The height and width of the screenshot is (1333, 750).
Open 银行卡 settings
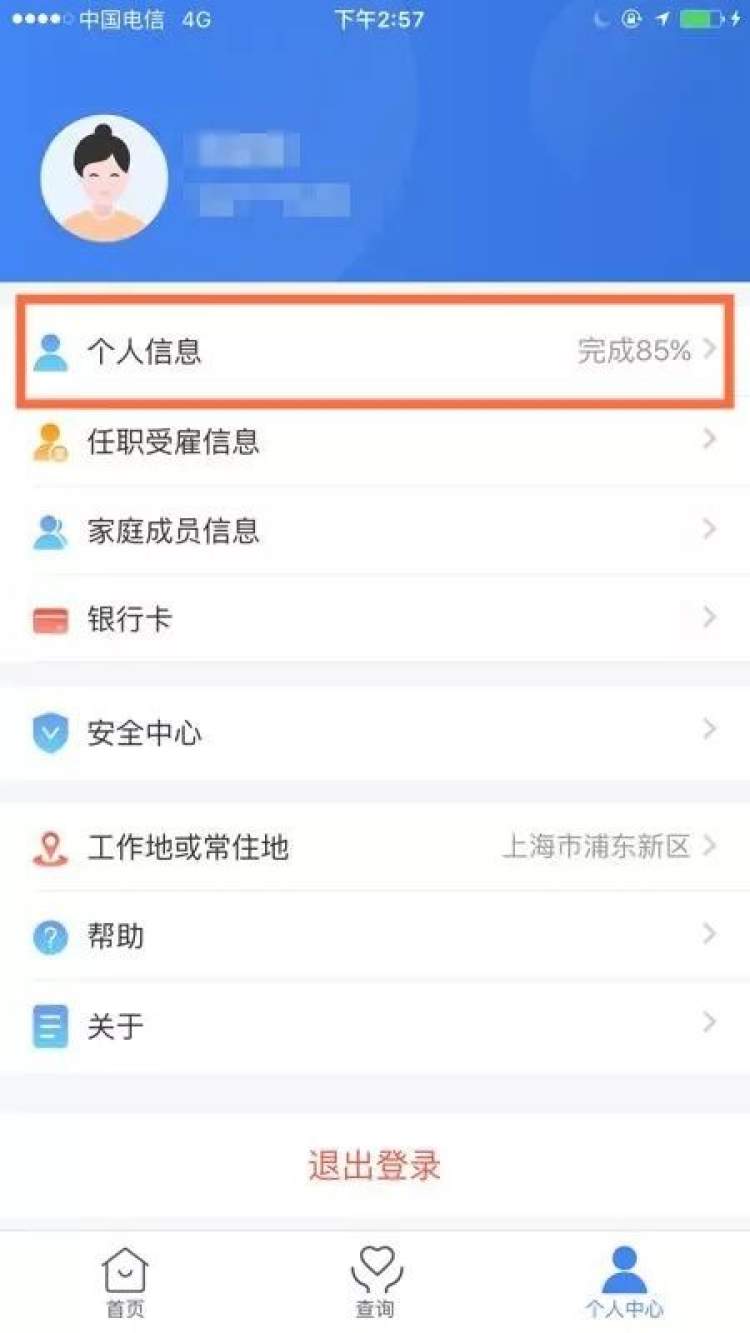coord(375,619)
